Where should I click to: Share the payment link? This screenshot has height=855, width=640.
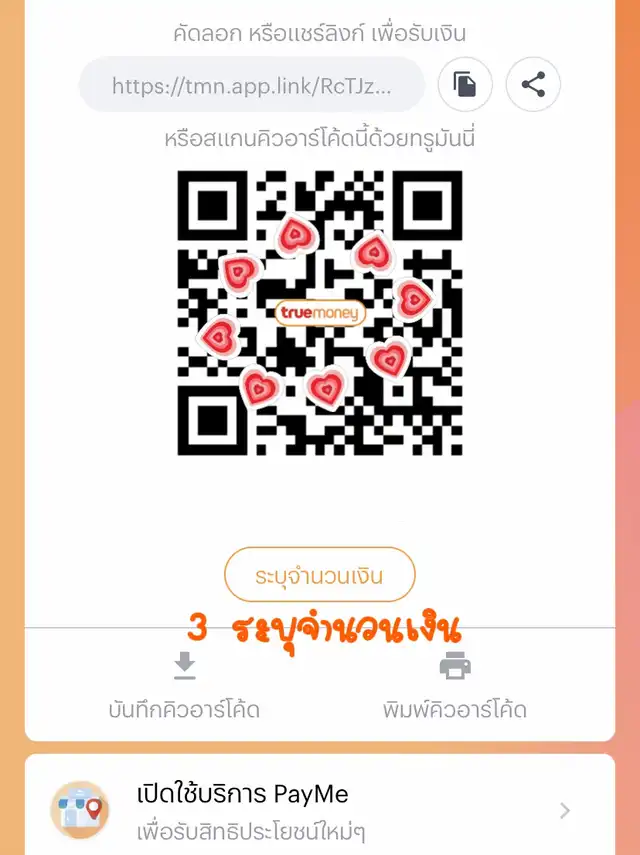coord(533,84)
